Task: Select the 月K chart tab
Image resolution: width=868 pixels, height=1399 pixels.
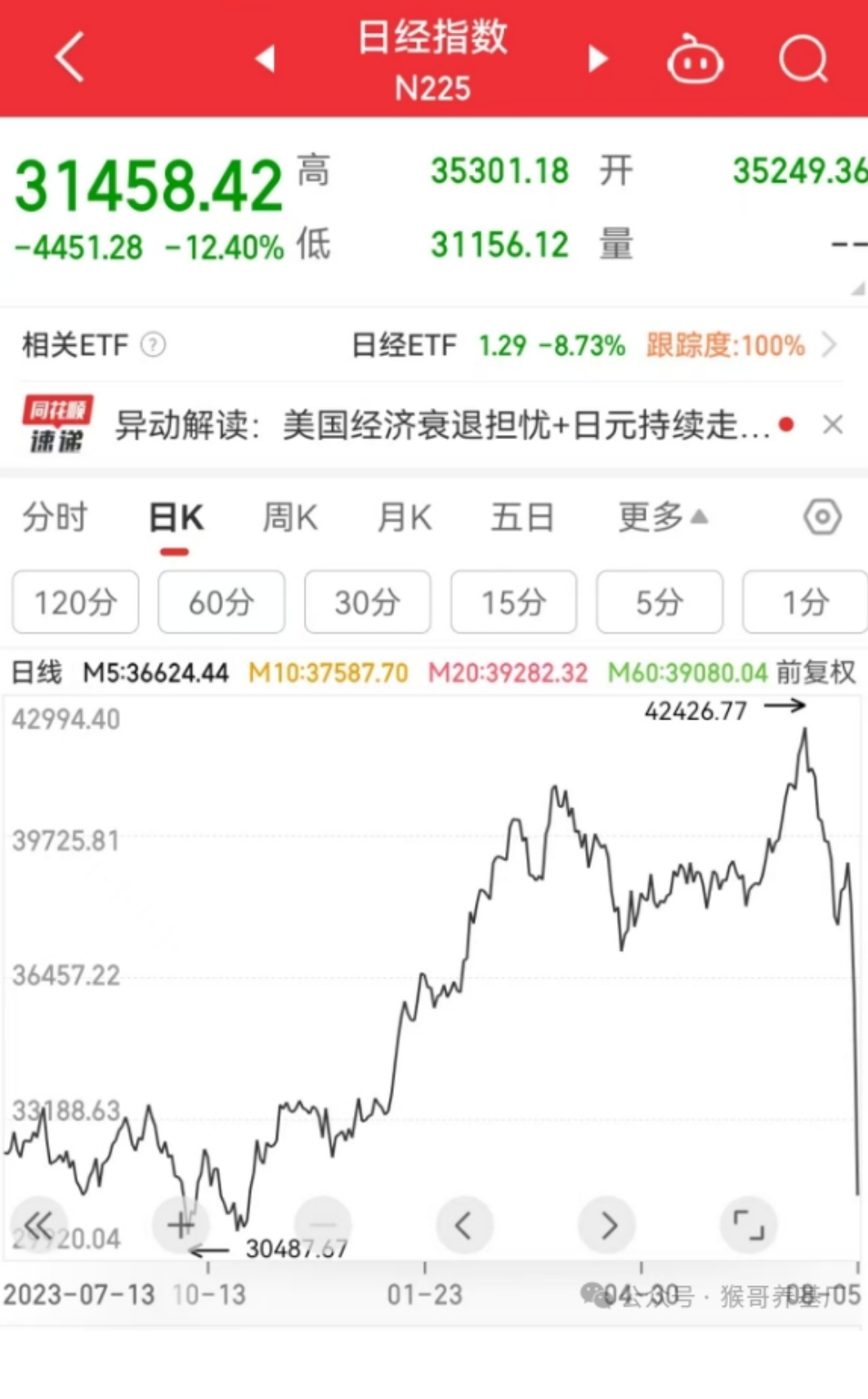Action: tap(405, 518)
